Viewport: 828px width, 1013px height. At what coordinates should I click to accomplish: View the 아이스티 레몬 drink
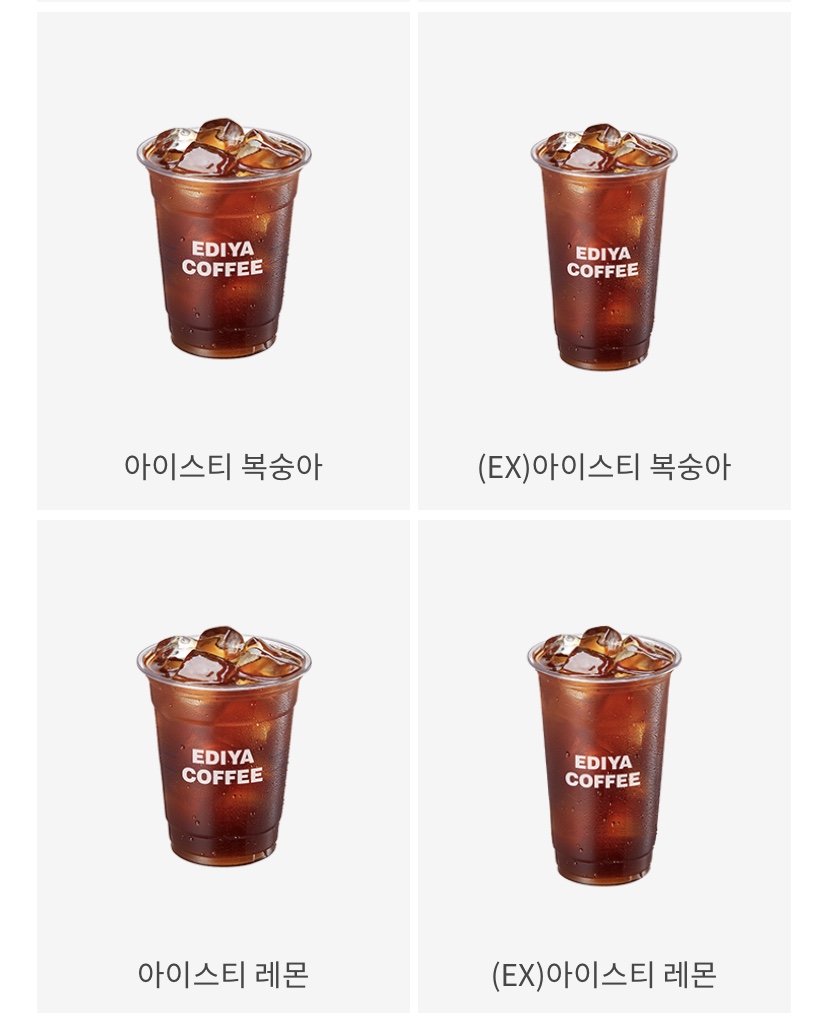223,766
